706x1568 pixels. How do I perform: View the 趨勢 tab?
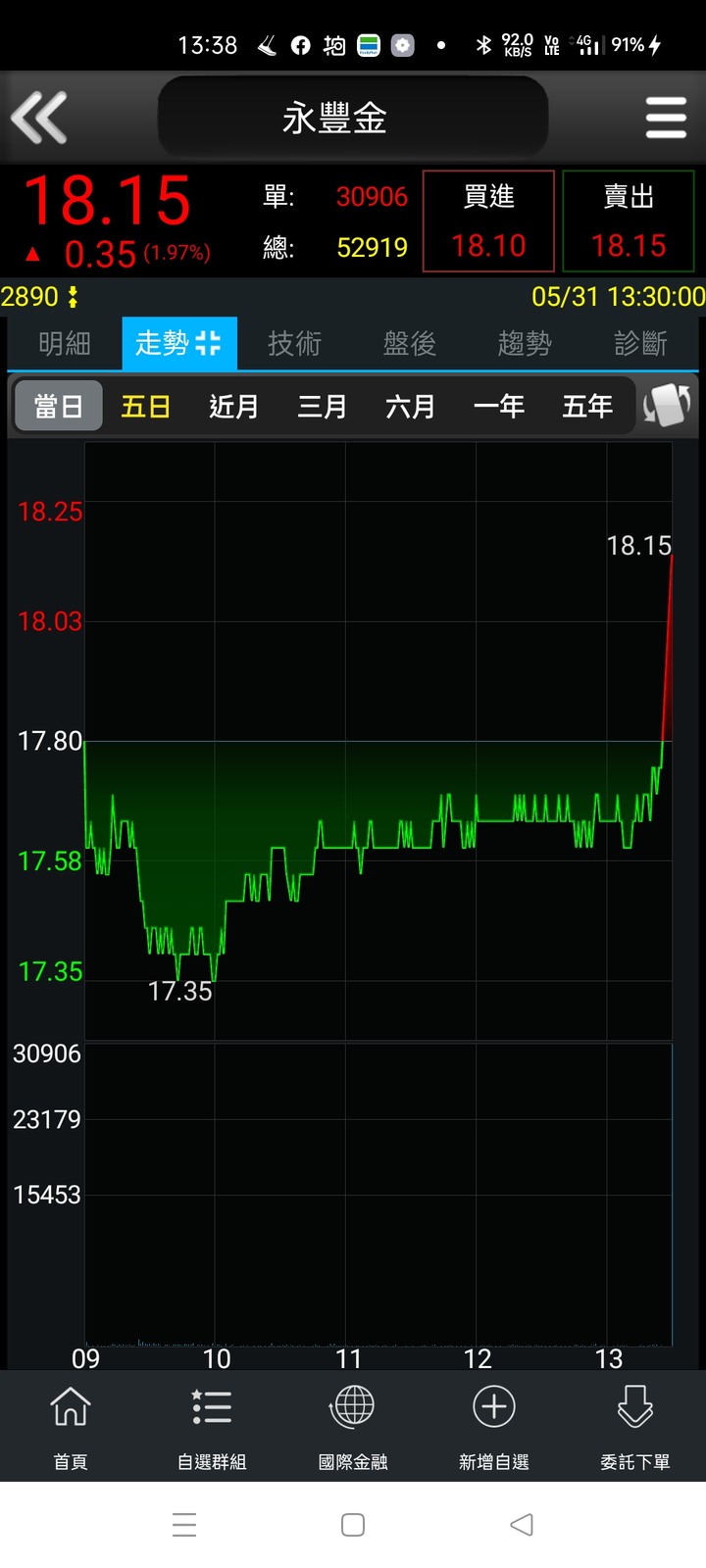point(525,343)
